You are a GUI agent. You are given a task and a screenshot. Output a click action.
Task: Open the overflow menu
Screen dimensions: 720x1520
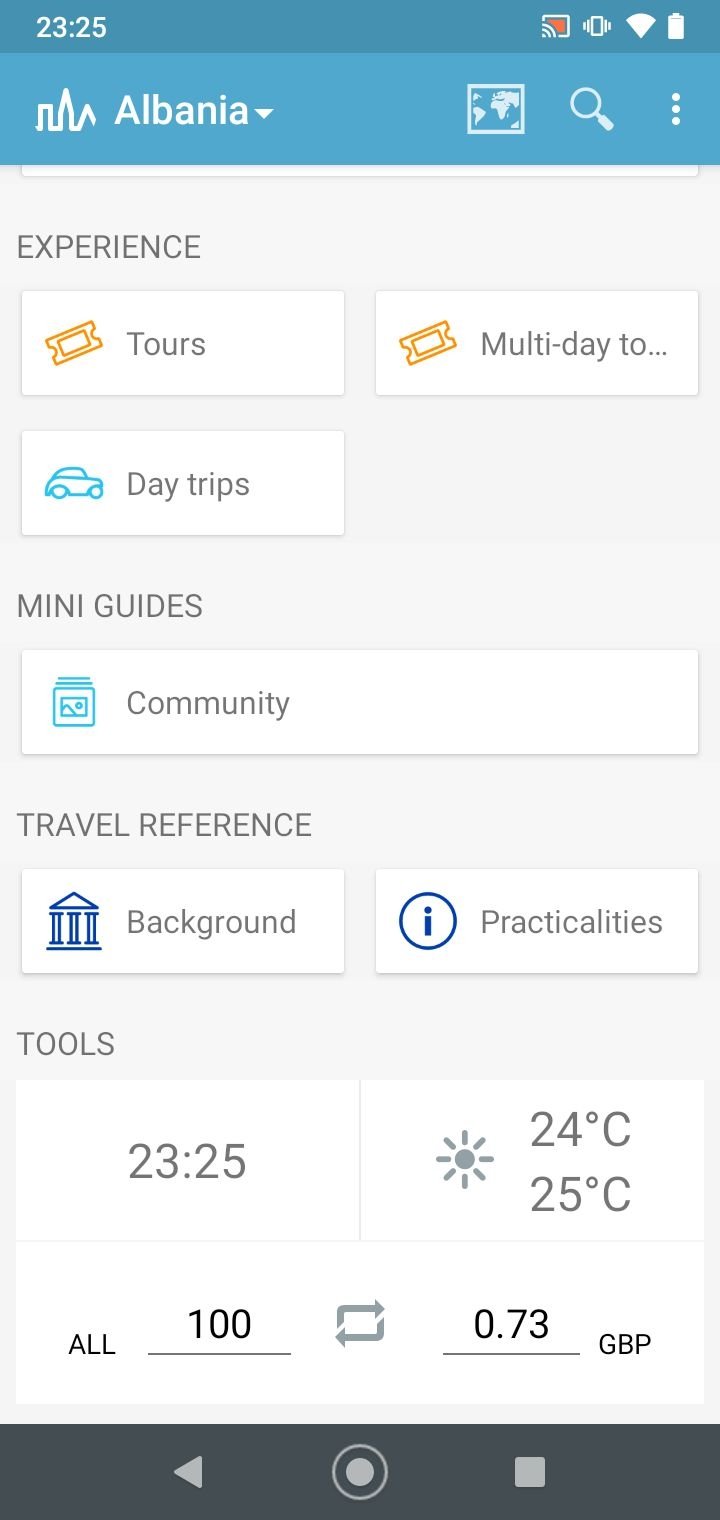676,109
